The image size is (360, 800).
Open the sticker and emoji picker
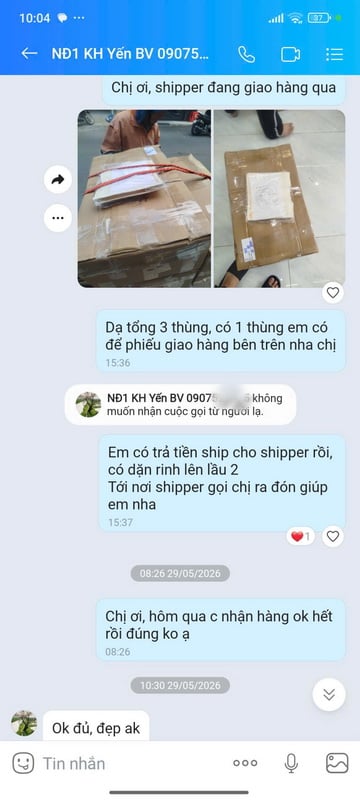(23, 763)
